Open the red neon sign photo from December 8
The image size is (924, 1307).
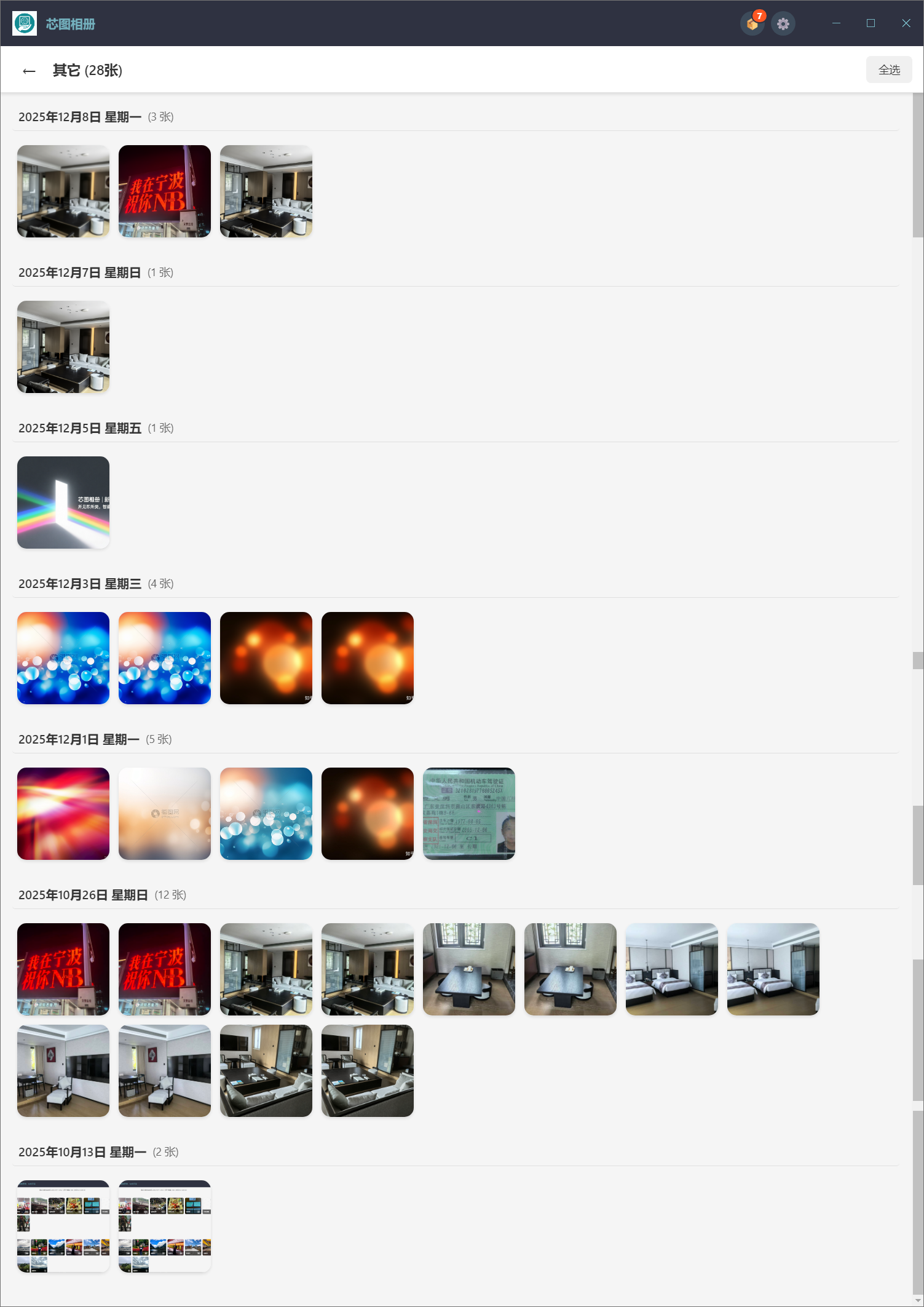tap(165, 191)
